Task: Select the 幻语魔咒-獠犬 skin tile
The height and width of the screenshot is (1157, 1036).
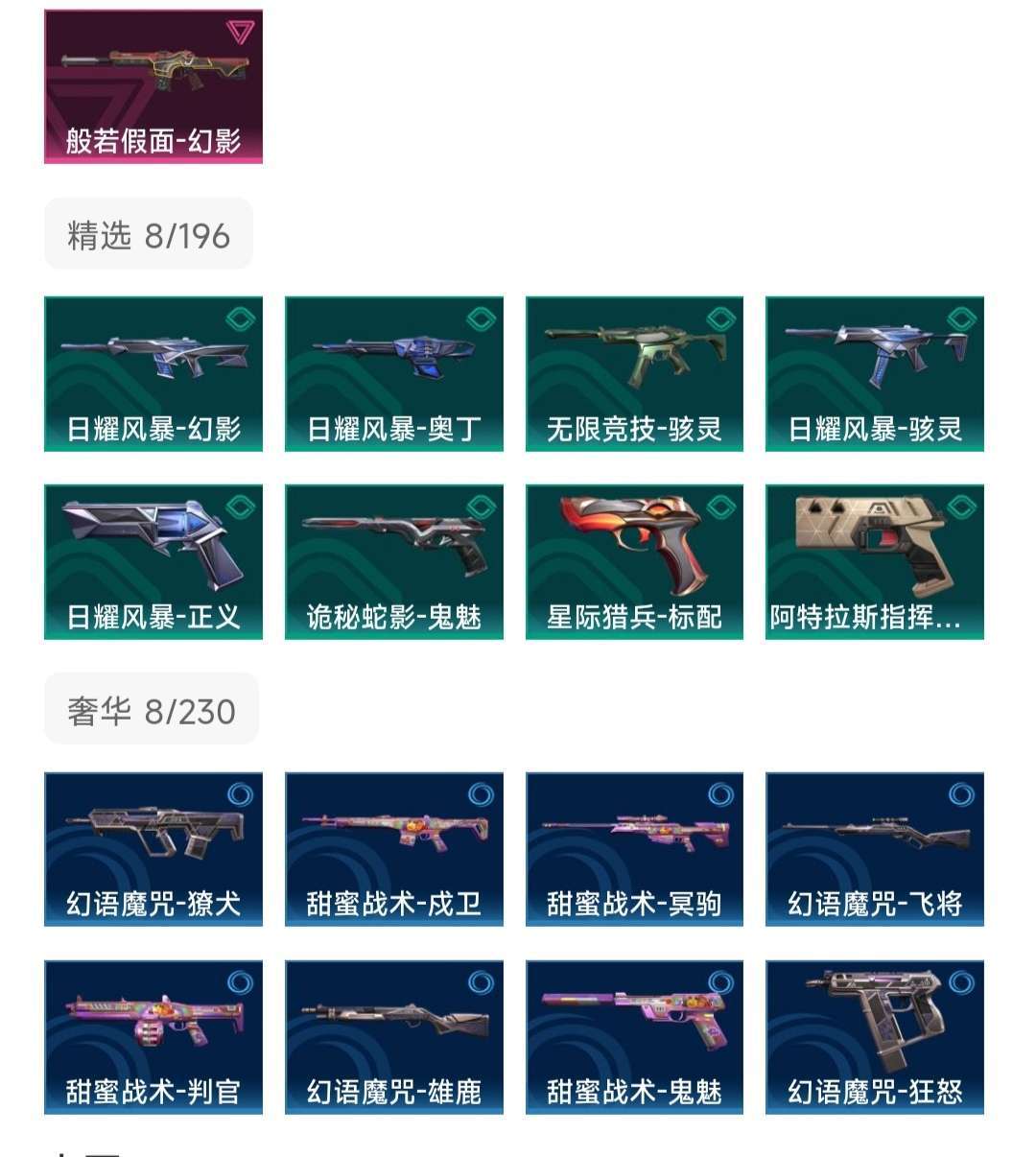Action: (x=153, y=849)
